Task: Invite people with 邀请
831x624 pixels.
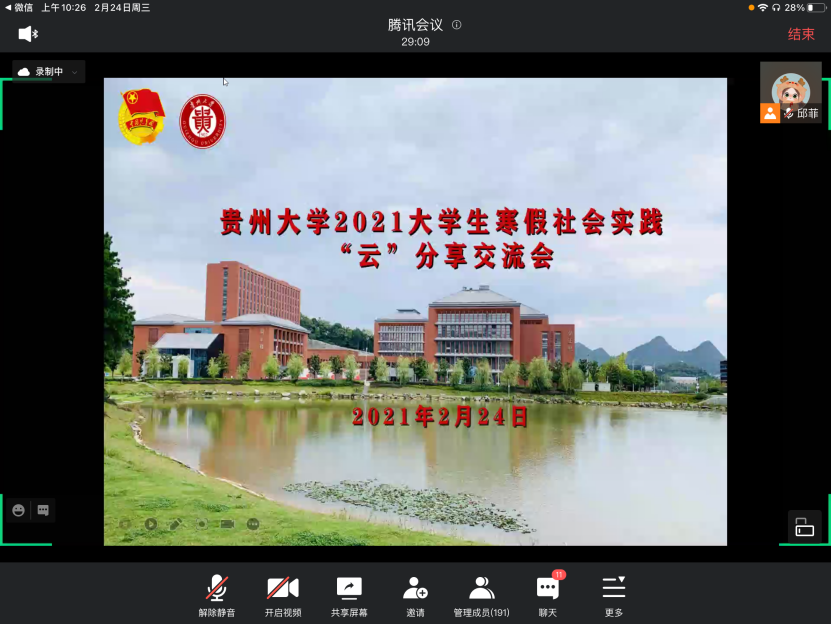Action: (415, 594)
